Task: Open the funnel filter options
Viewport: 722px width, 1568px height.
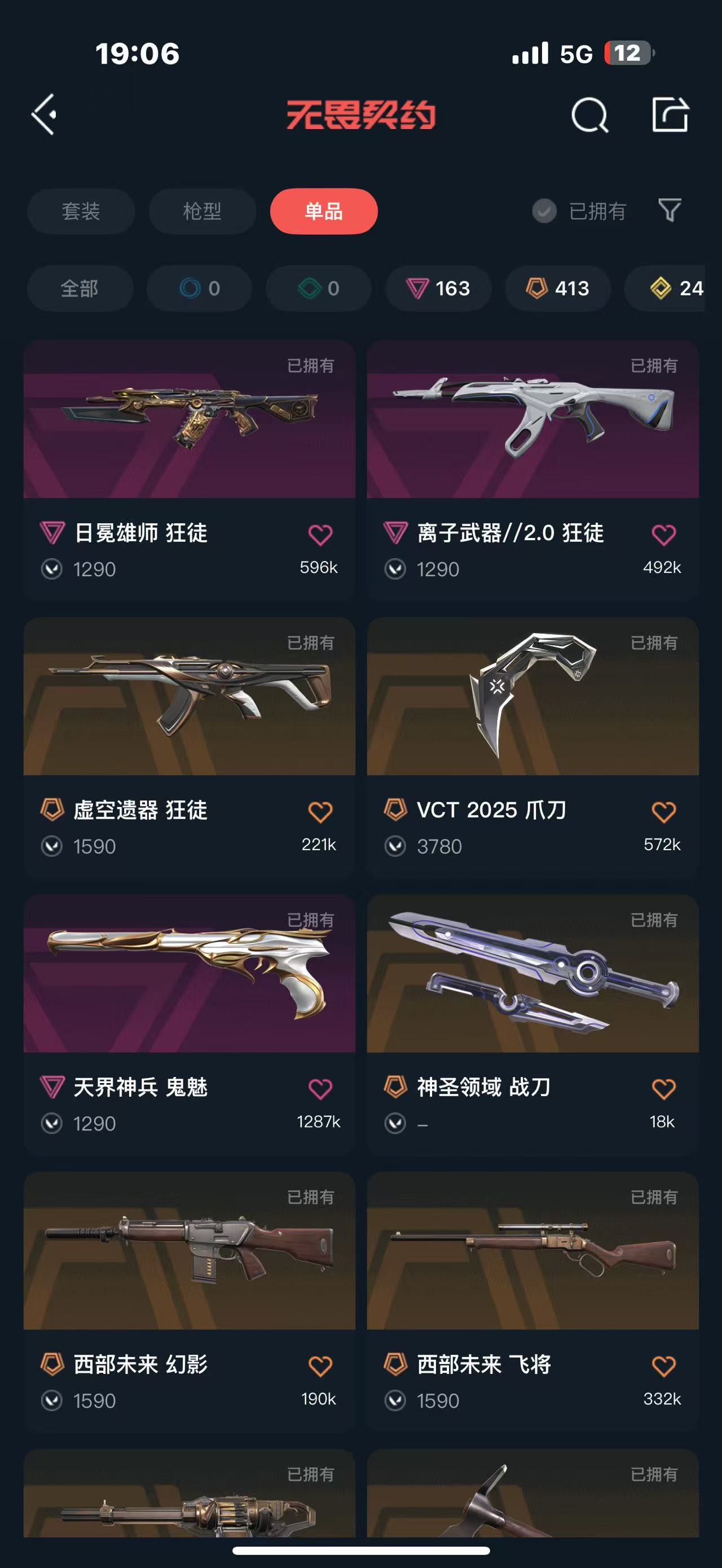Action: [670, 211]
